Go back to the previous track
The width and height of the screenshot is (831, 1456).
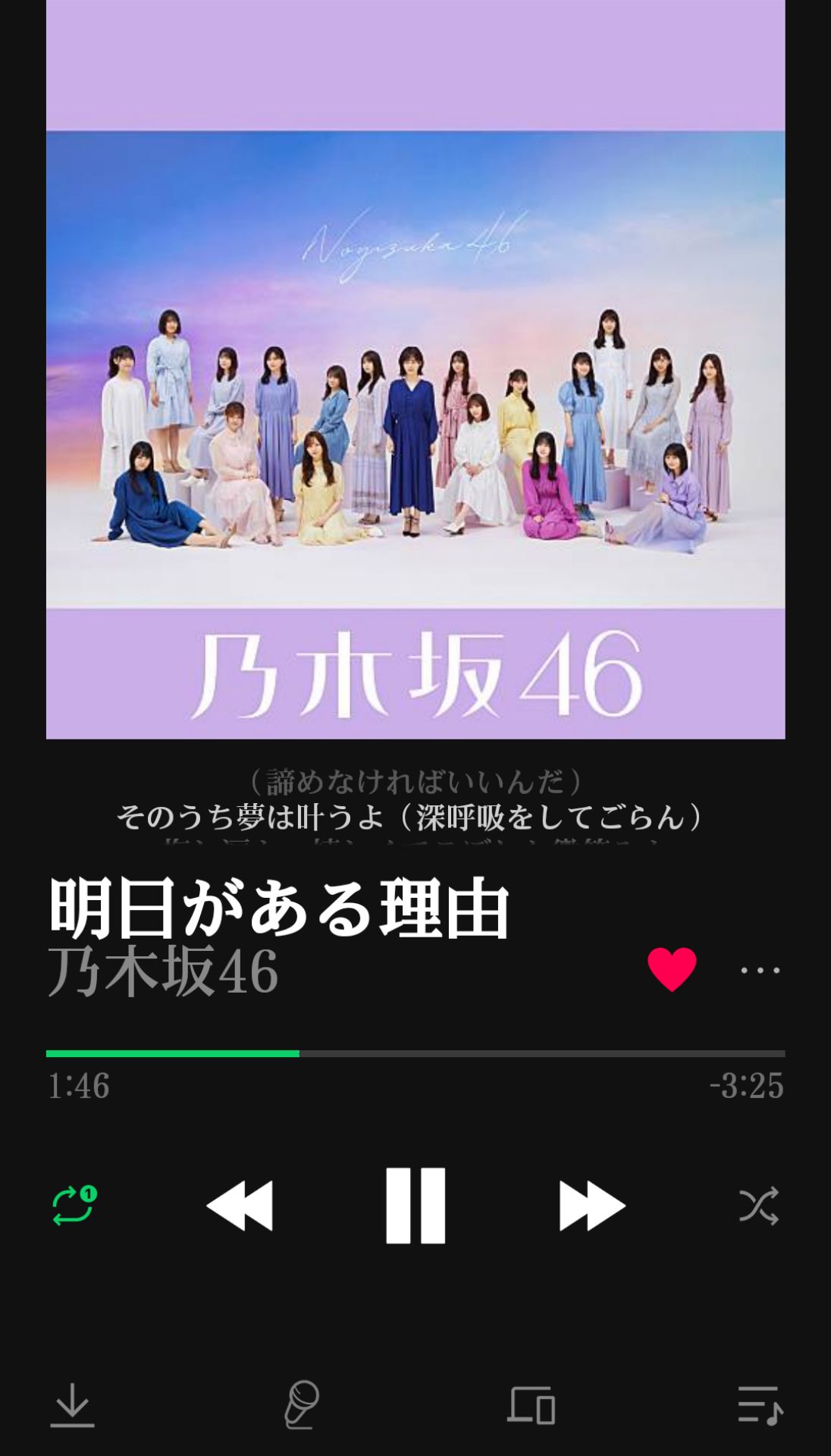pyautogui.click(x=240, y=1205)
